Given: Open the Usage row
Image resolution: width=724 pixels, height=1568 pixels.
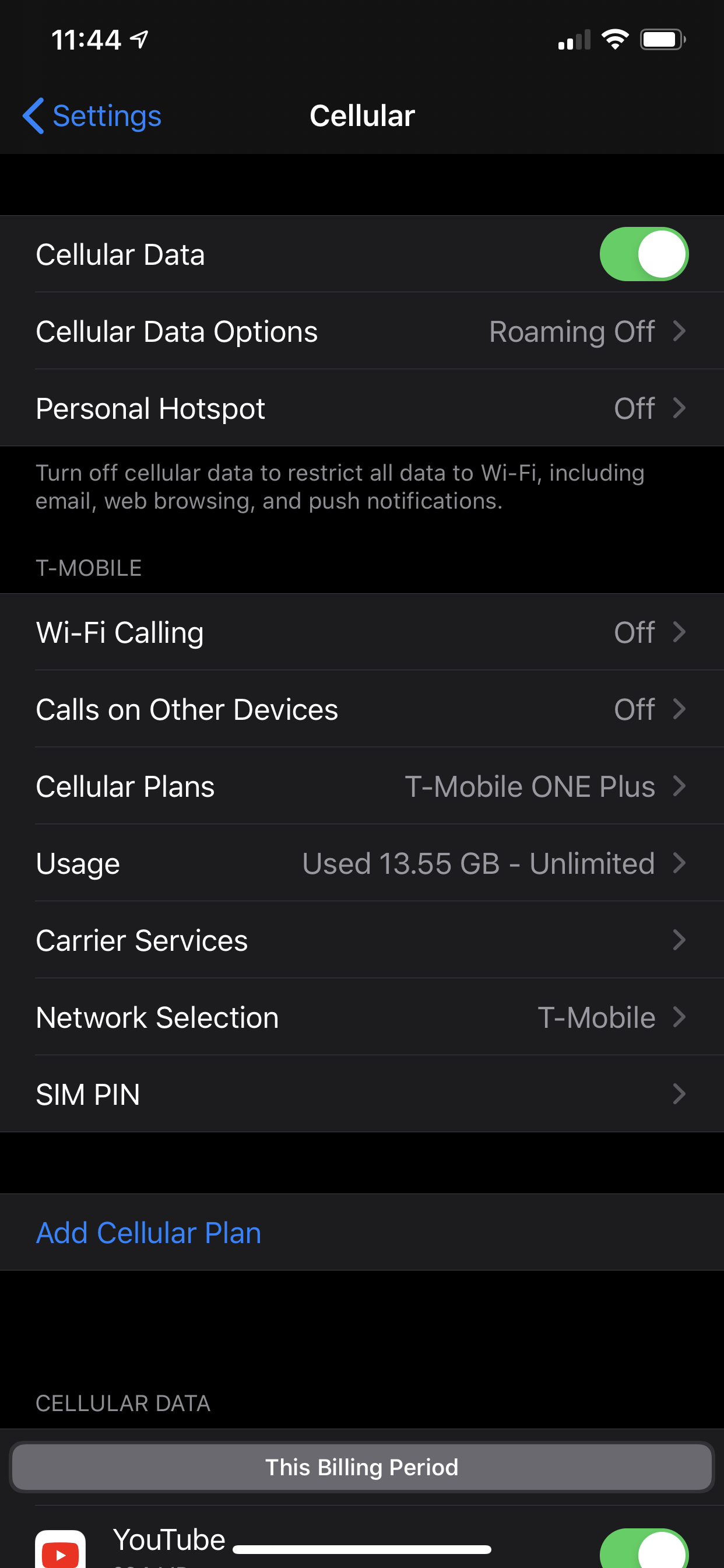Looking at the screenshot, I should (x=362, y=863).
